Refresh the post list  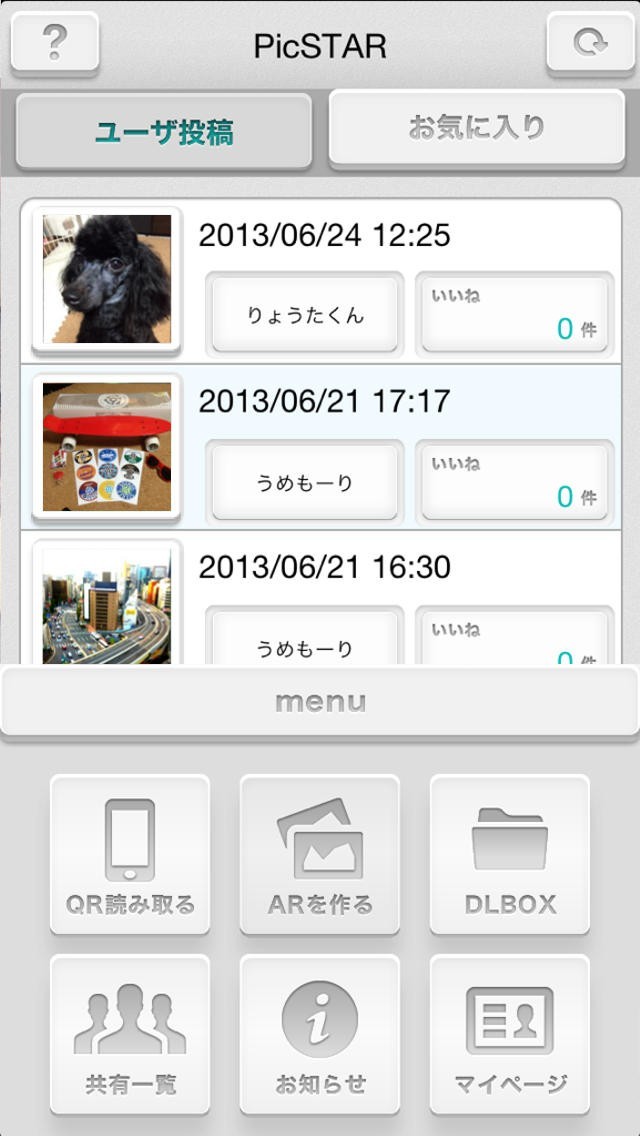[x=591, y=43]
